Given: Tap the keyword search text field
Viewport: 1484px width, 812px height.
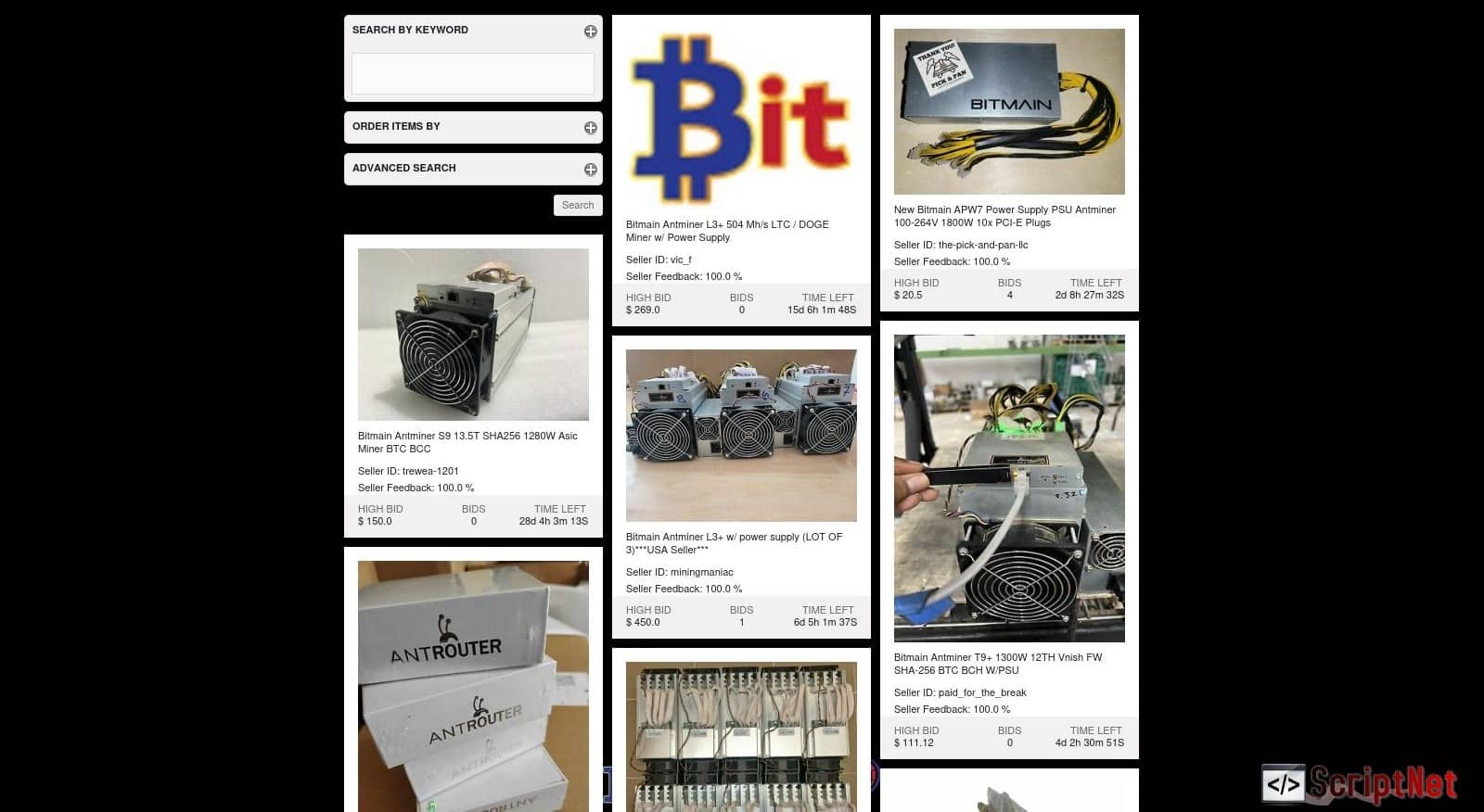Looking at the screenshot, I should pyautogui.click(x=473, y=73).
